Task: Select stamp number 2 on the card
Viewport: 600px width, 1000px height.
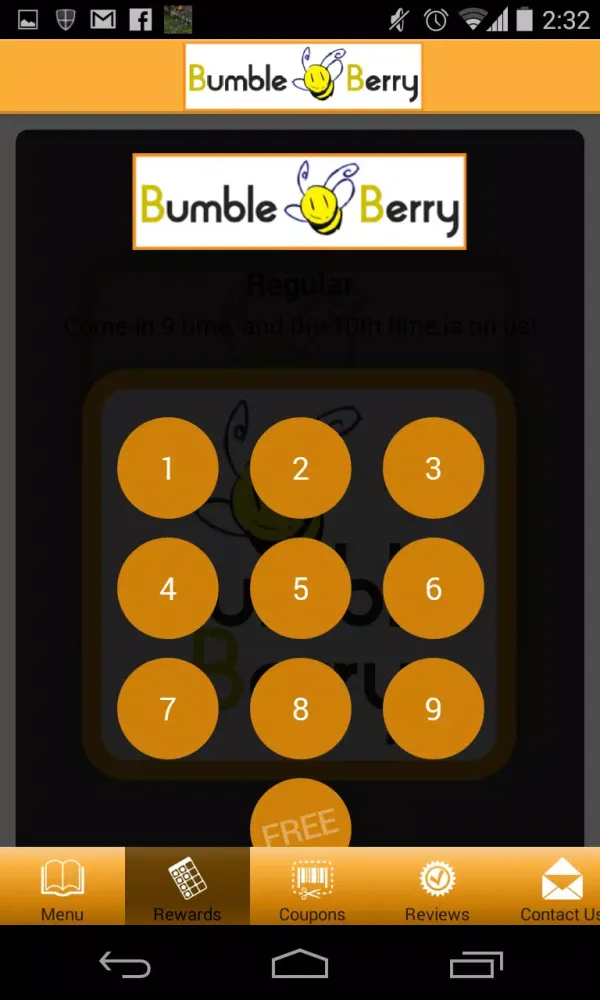Action: click(300, 468)
